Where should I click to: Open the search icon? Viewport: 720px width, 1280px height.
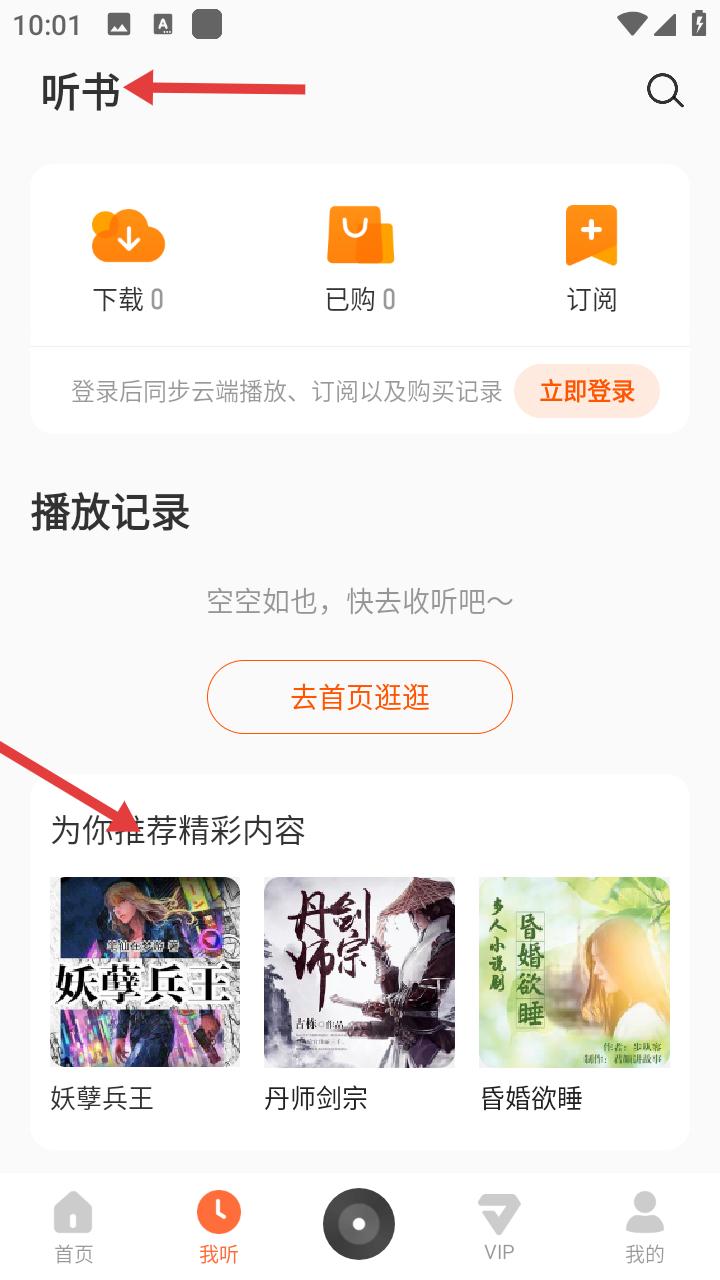665,91
